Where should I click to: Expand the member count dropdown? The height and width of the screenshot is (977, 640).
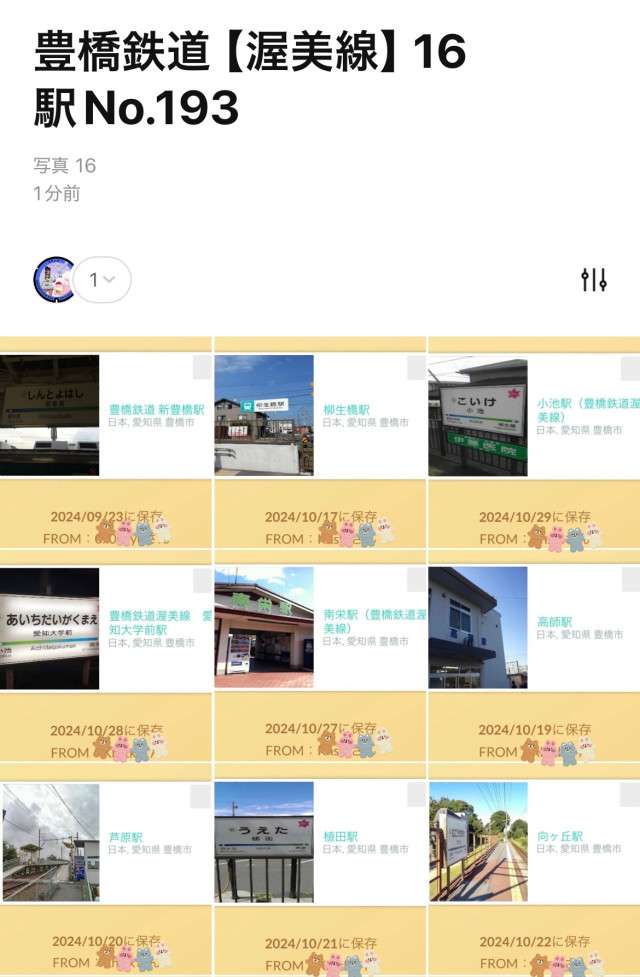click(x=102, y=280)
